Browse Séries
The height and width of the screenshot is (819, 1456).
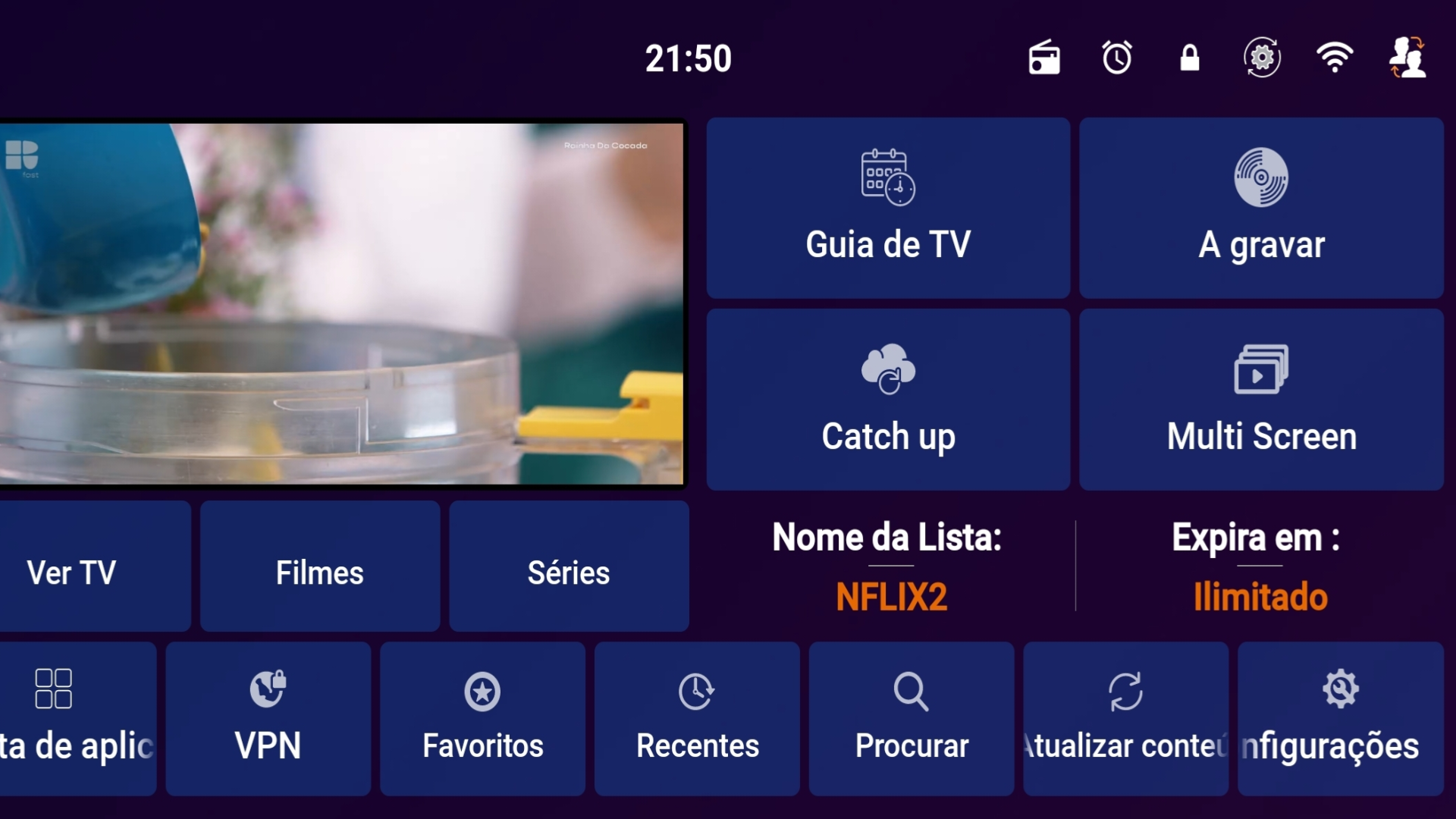[569, 566]
